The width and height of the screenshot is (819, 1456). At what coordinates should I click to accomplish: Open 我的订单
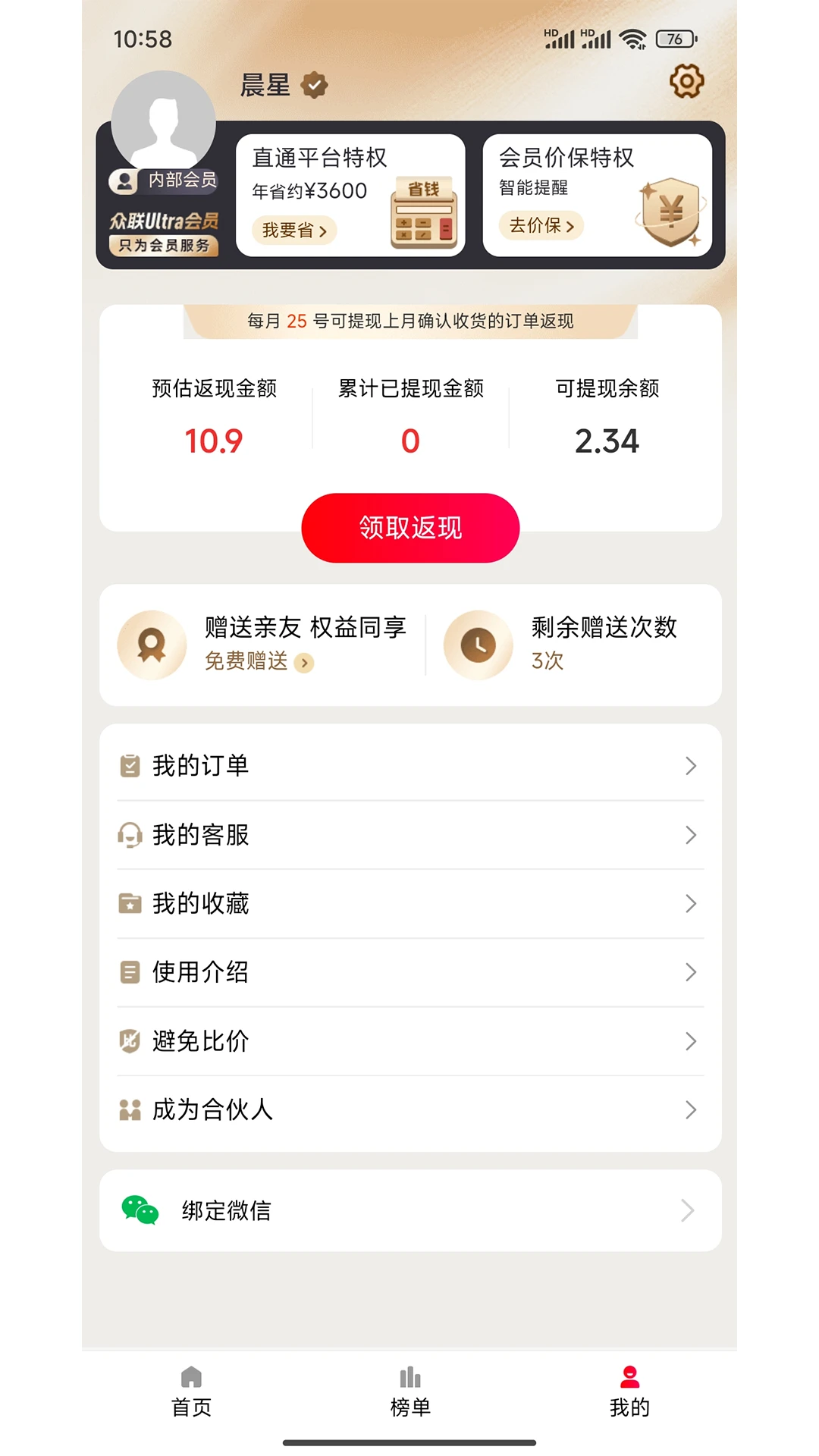(x=409, y=766)
